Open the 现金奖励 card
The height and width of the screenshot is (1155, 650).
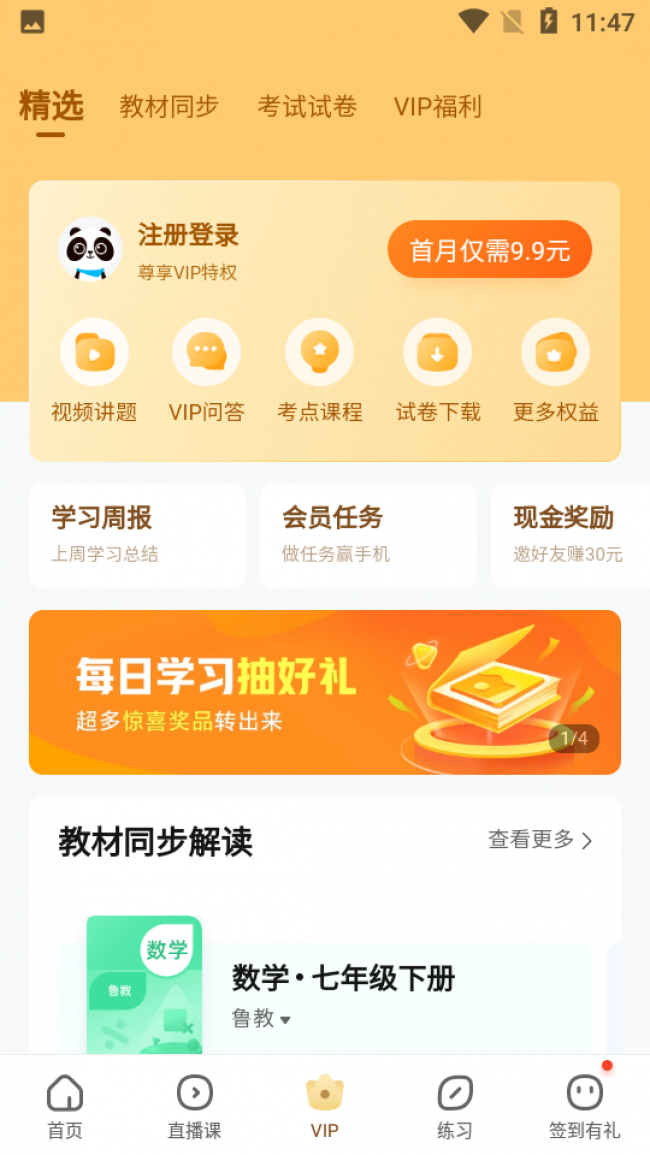coord(570,535)
